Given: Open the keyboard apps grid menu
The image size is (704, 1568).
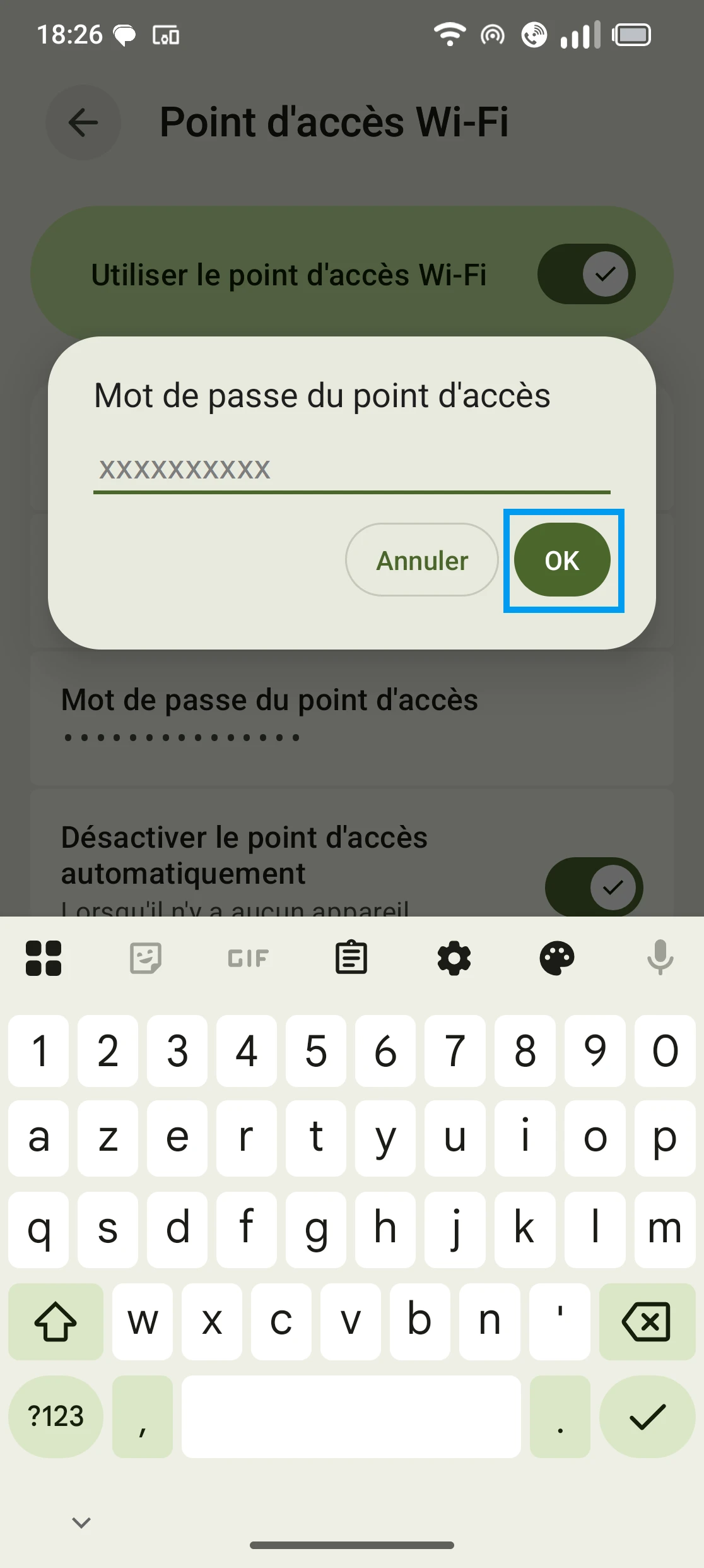Looking at the screenshot, I should (44, 958).
